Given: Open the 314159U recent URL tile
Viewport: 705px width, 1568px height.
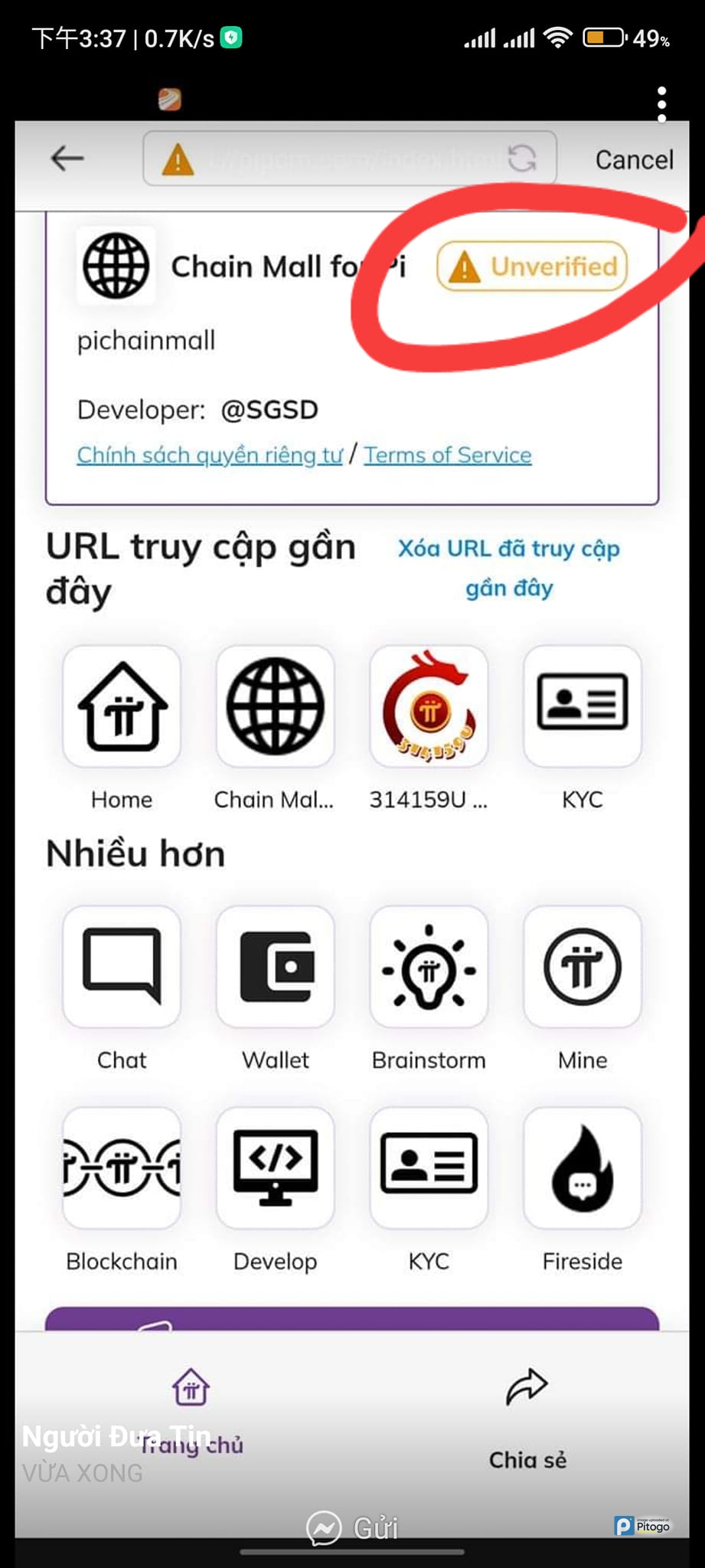Looking at the screenshot, I should [x=429, y=706].
